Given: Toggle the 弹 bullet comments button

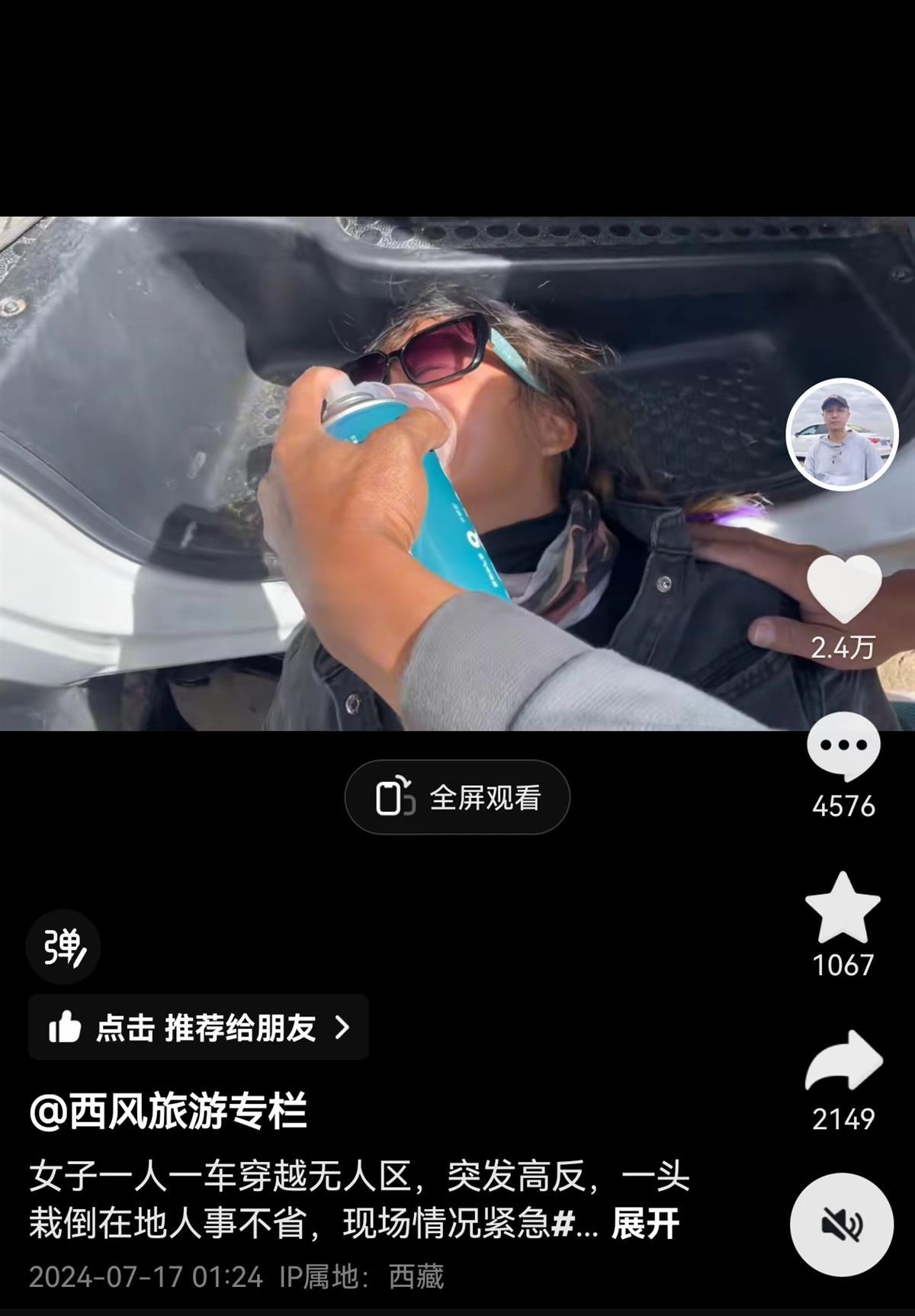Looking at the screenshot, I should point(63,947).
